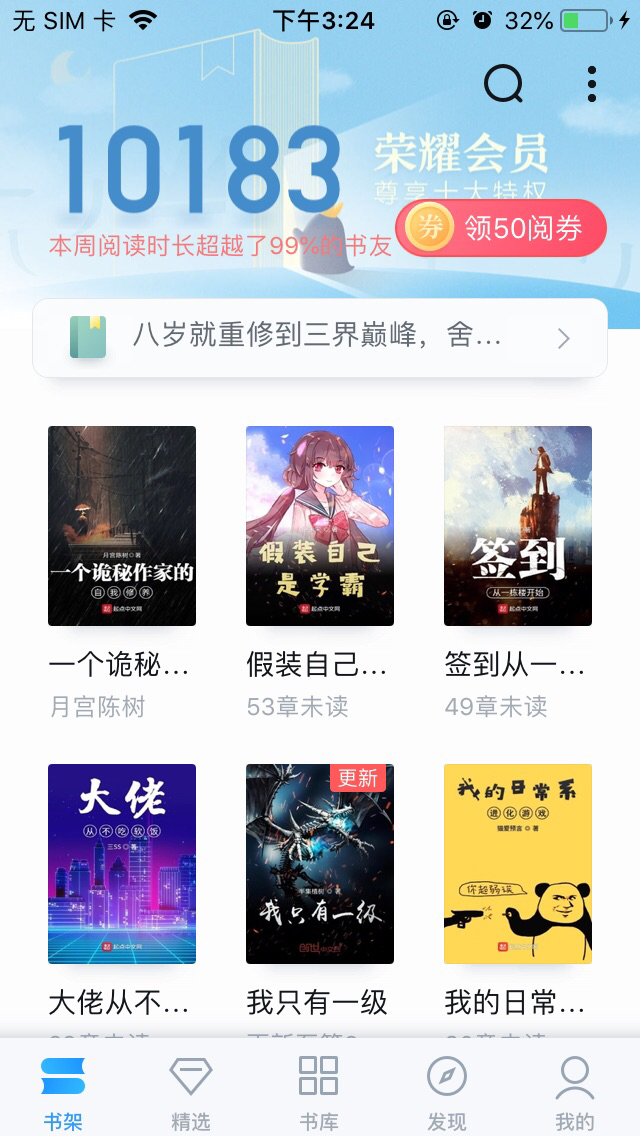Viewport: 640px width, 1136px height.
Task: Open the book 大佬从不吃软饭
Action: pos(122,864)
